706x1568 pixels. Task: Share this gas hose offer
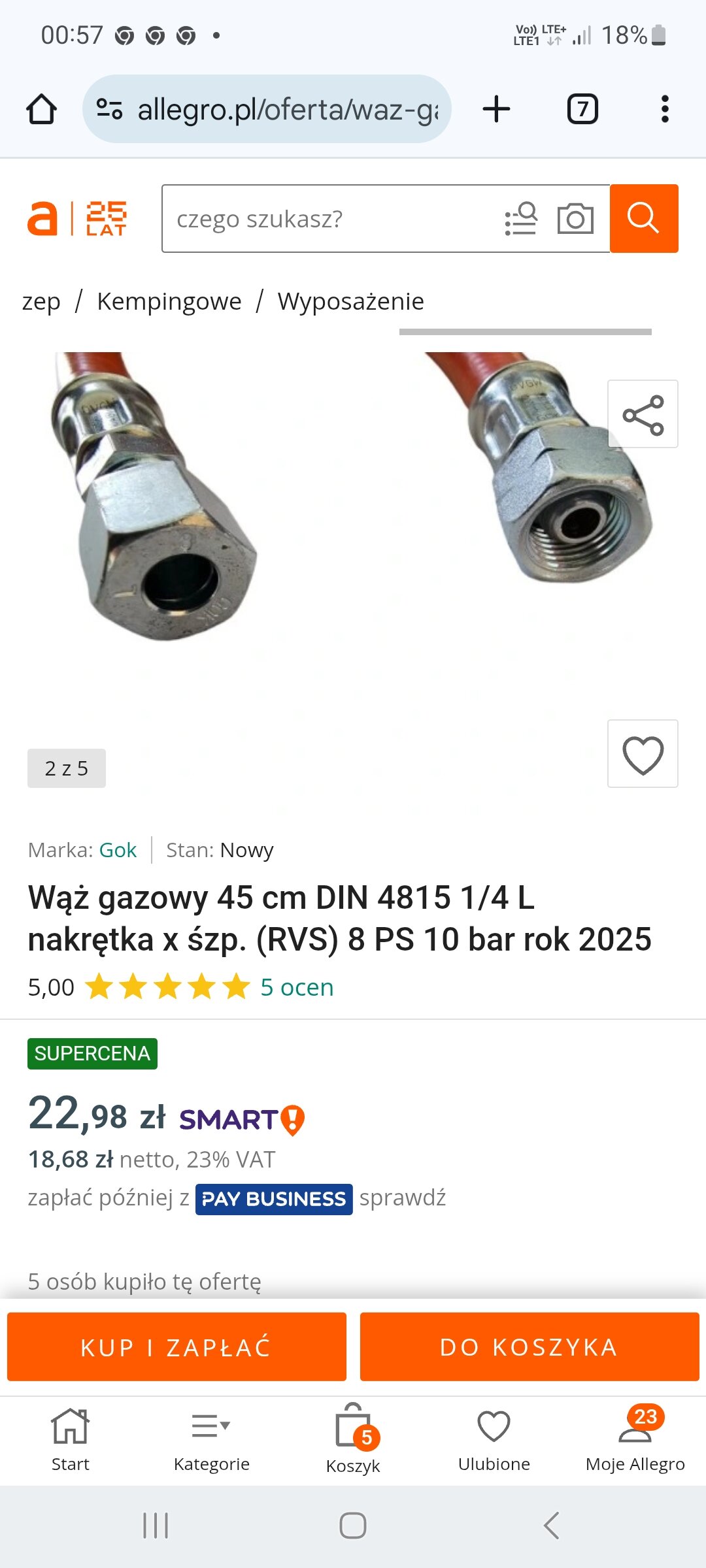[x=643, y=414]
